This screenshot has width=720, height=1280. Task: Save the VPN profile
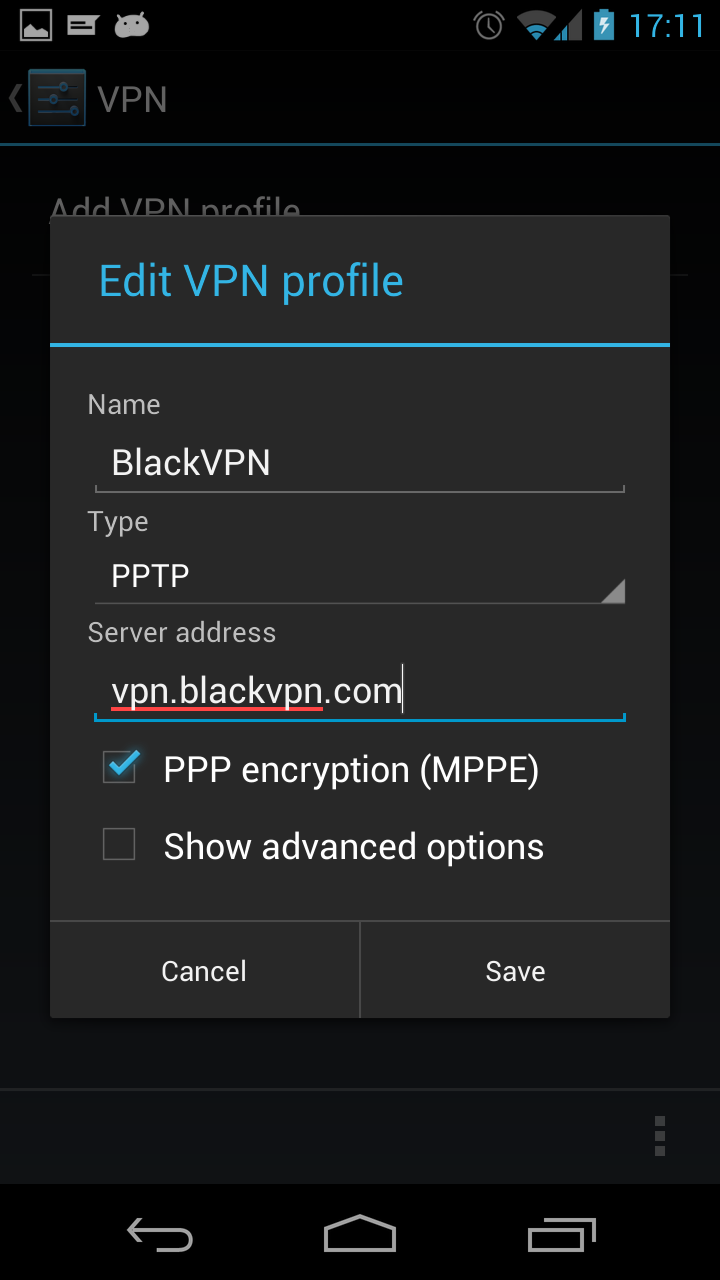515,970
